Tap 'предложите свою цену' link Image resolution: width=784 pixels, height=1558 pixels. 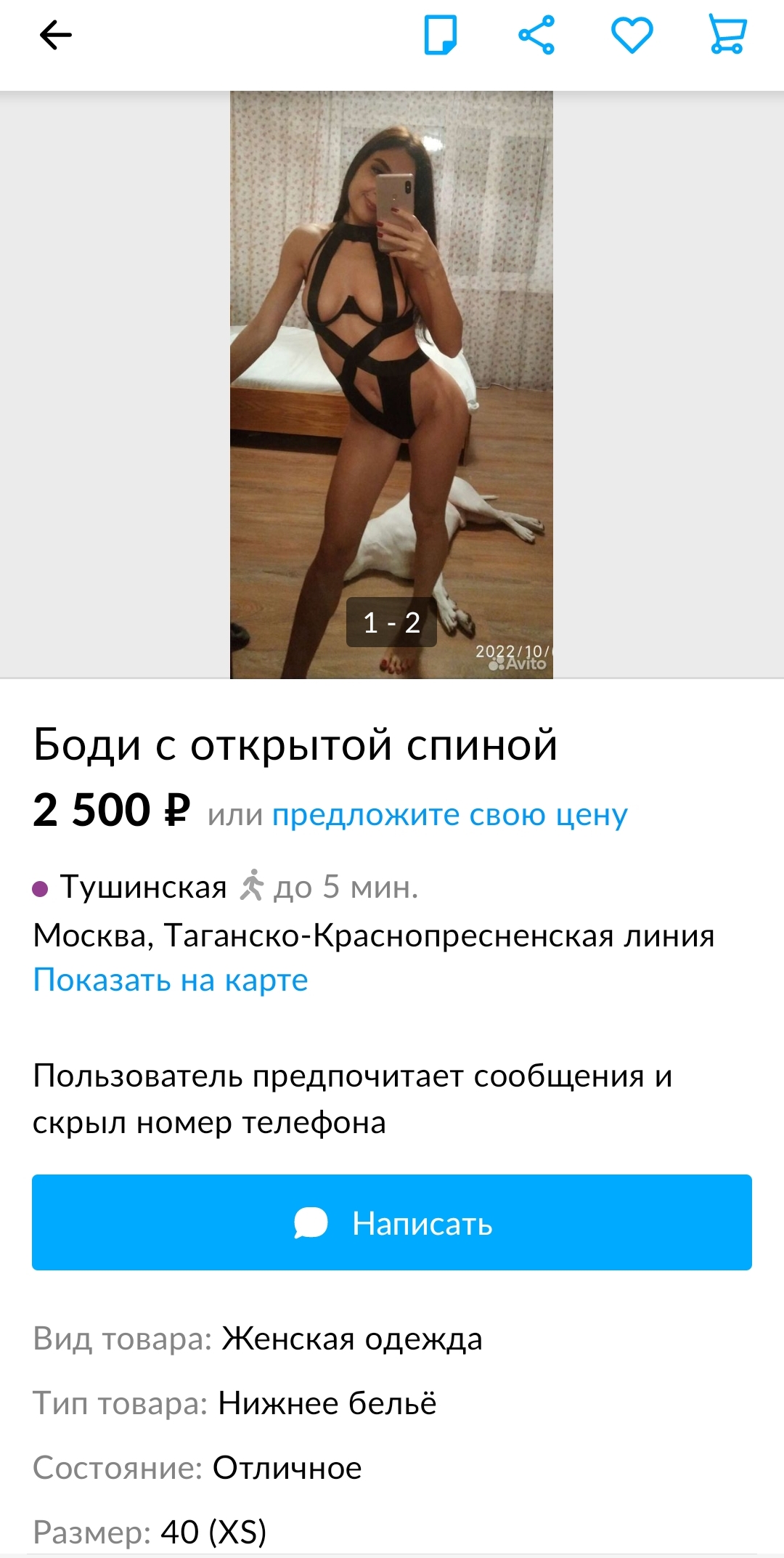(x=449, y=815)
